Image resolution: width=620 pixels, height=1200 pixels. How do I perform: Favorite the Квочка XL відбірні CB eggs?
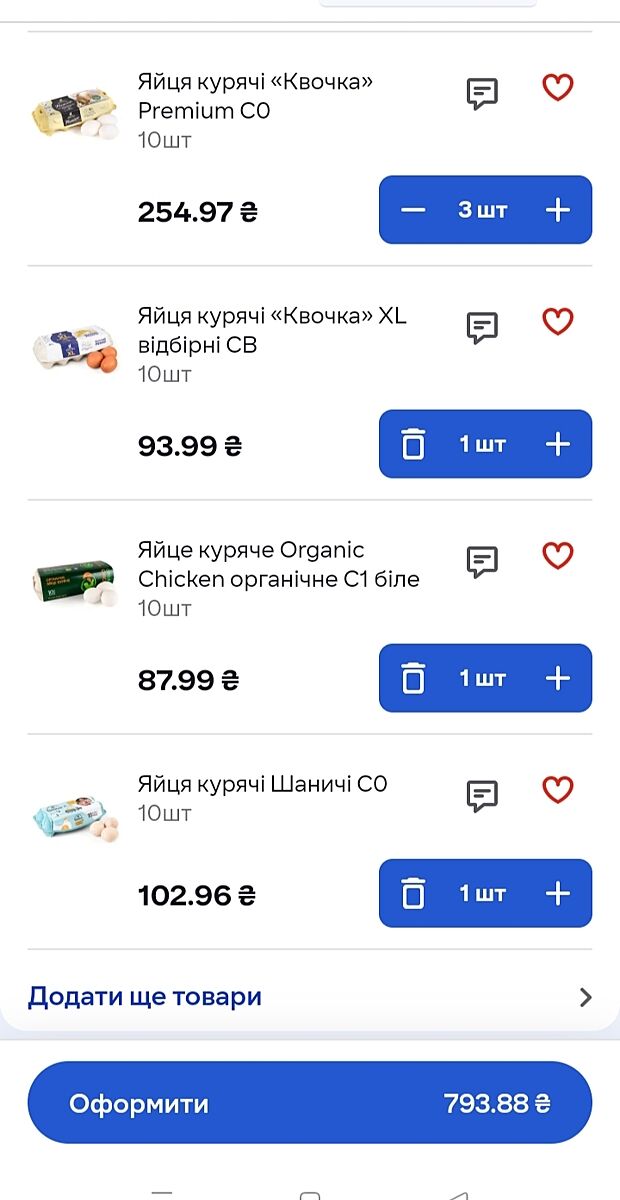(557, 322)
